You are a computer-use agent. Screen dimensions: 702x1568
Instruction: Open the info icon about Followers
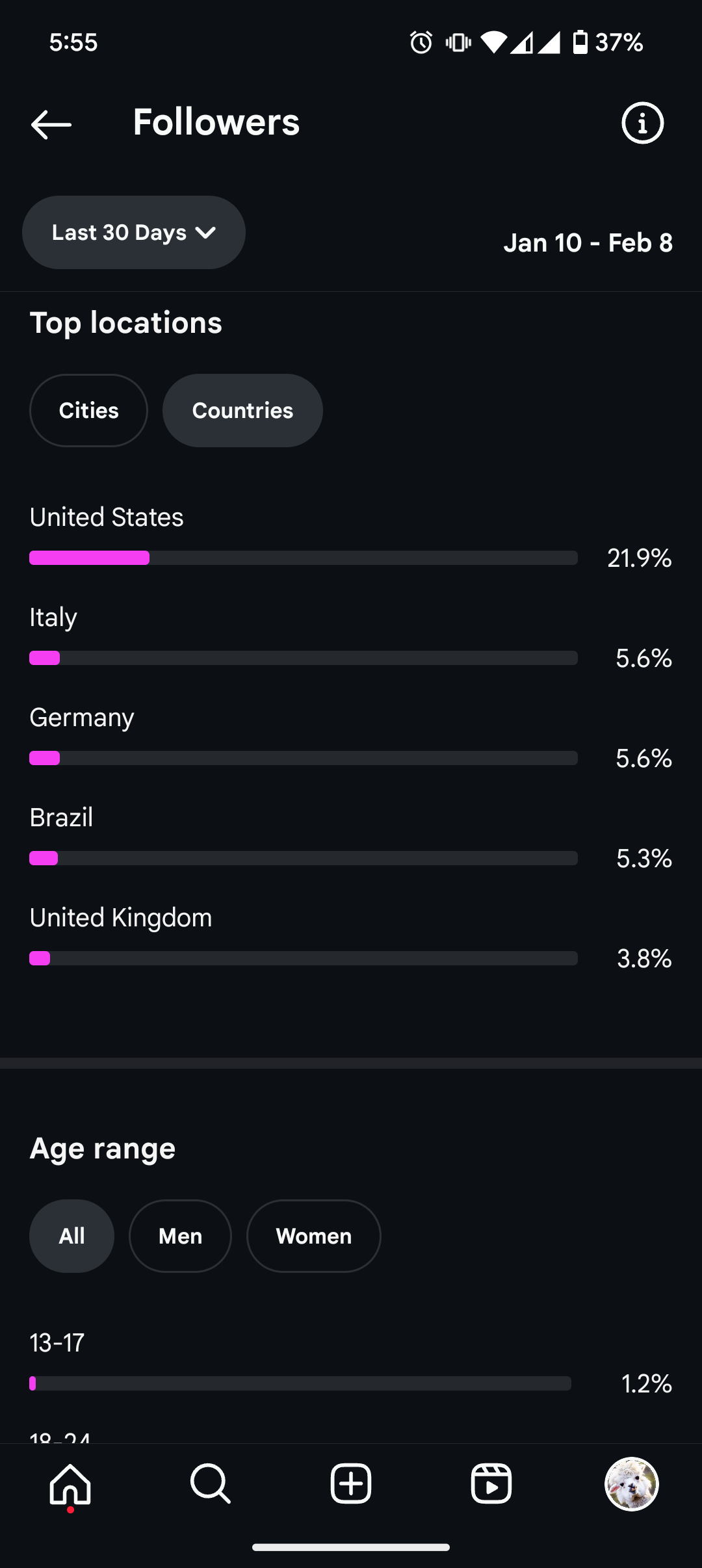642,123
